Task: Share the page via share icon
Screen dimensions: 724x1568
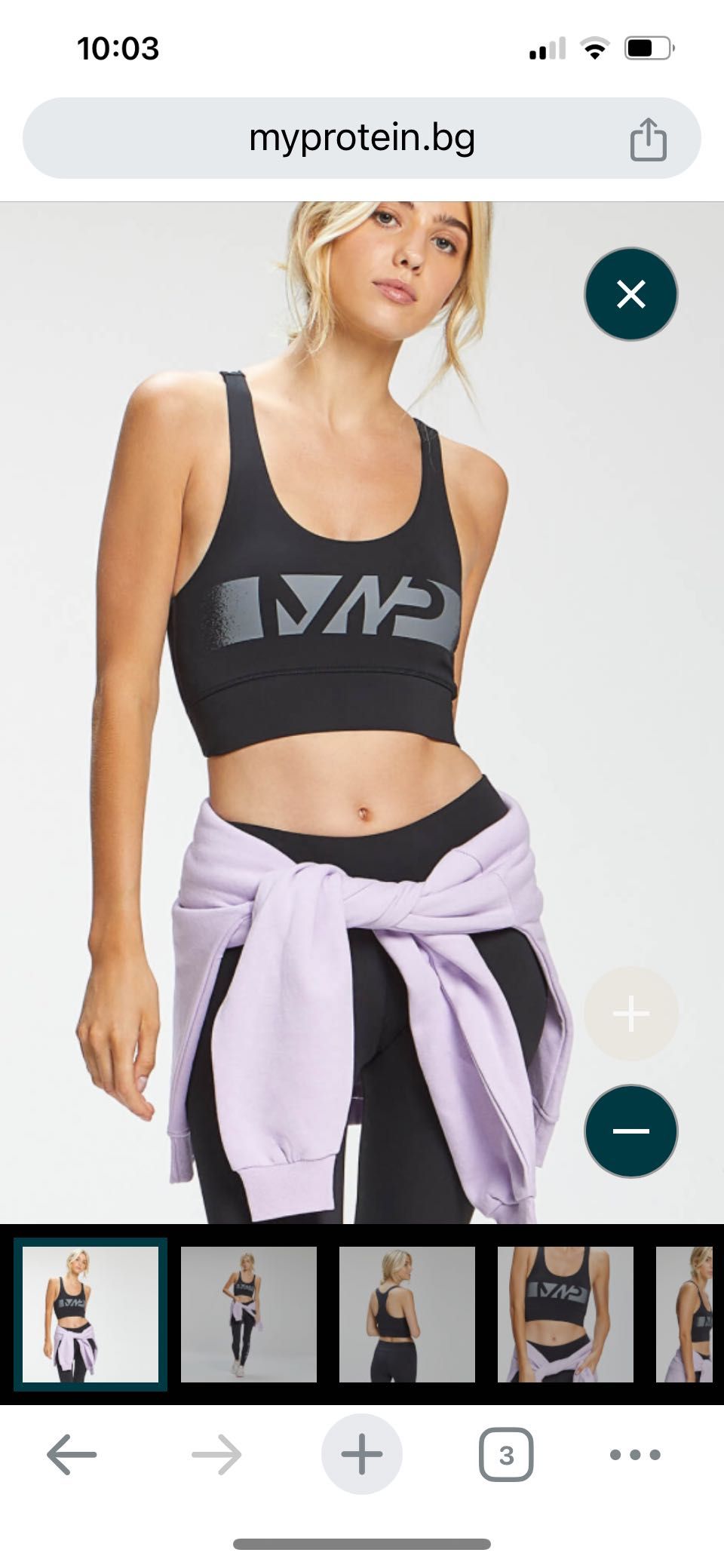Action: click(x=648, y=139)
